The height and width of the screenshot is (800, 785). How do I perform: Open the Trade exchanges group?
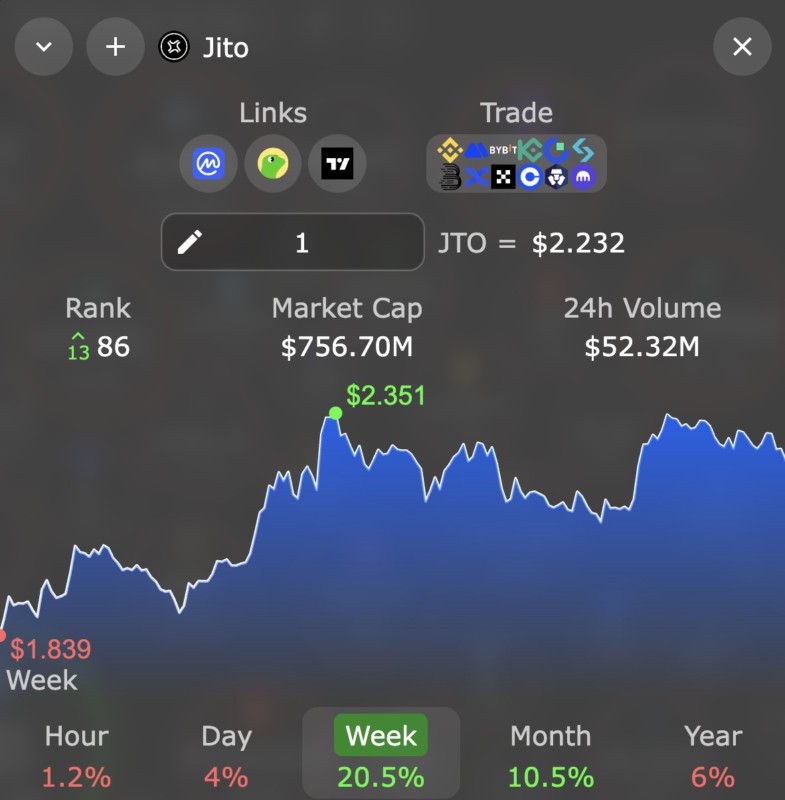(x=516, y=164)
